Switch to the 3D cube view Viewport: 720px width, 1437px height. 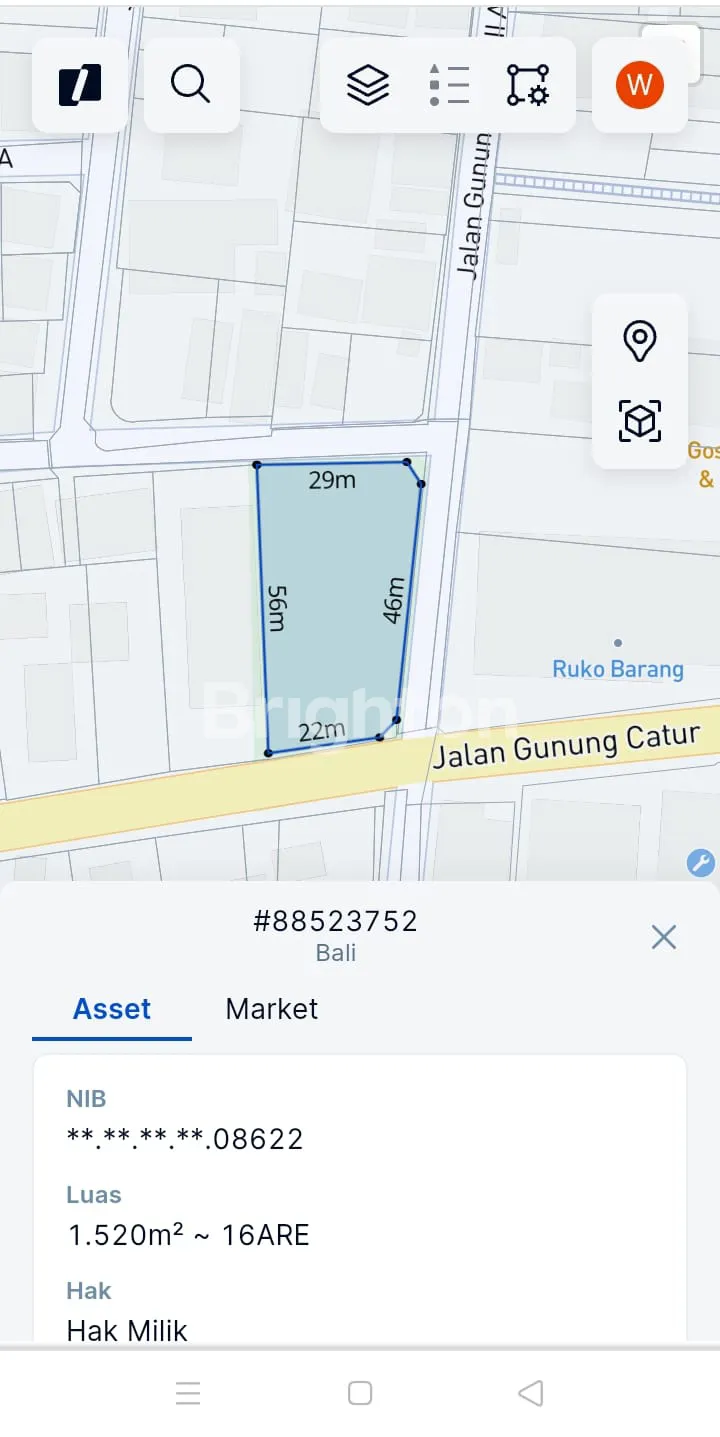(640, 421)
